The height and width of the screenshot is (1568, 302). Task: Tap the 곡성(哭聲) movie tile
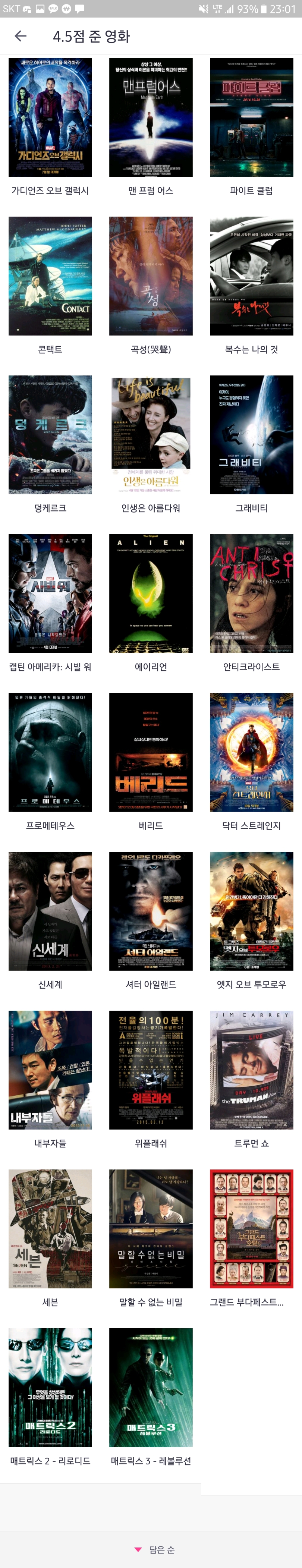[x=150, y=276]
